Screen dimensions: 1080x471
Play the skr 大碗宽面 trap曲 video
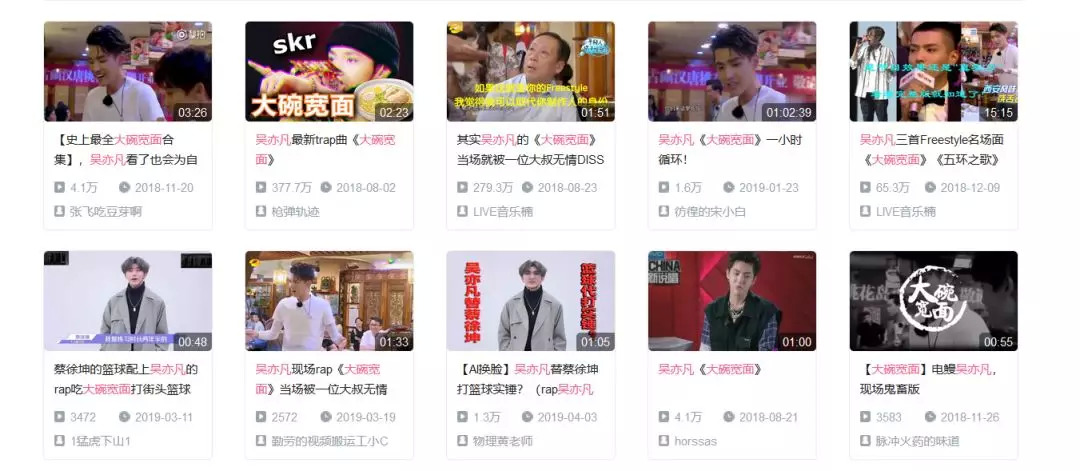329,71
